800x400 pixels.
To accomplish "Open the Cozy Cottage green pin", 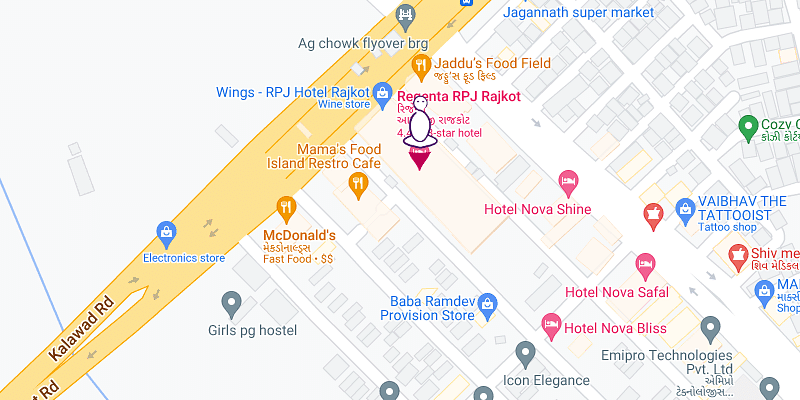I will [x=747, y=126].
